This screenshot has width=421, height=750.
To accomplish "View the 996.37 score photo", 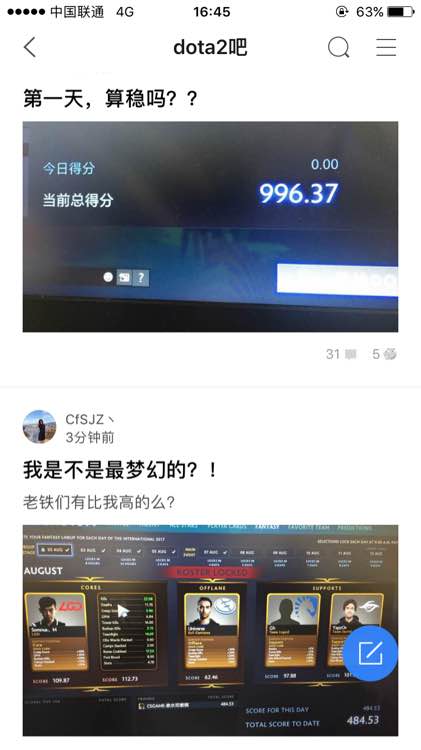I will (210, 227).
